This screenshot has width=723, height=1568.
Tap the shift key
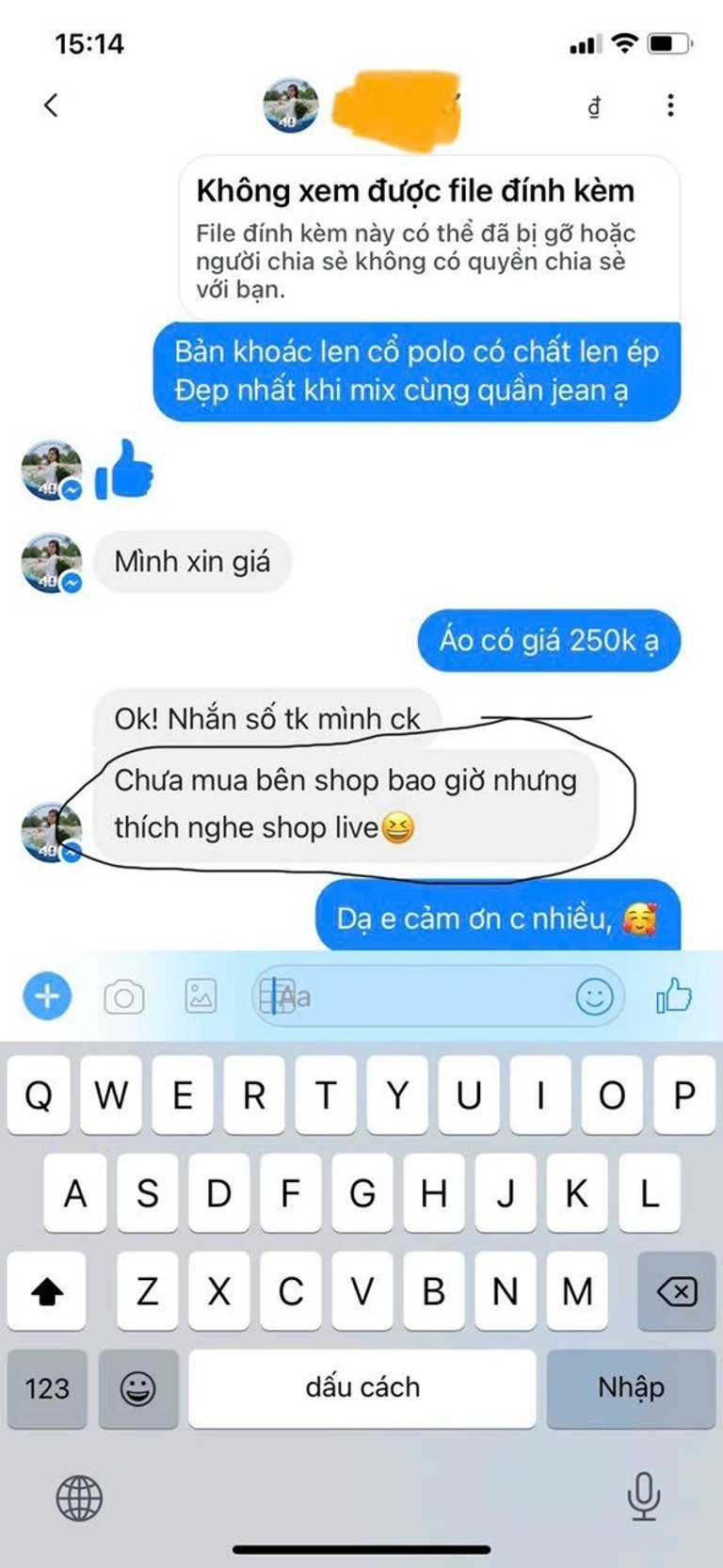tap(47, 1291)
